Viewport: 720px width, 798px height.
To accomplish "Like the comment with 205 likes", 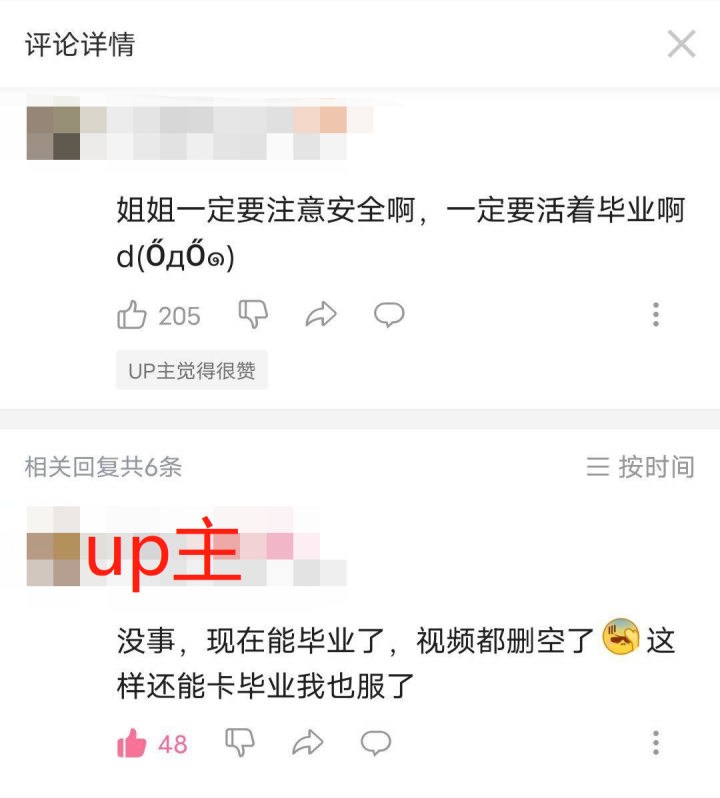I will click(133, 316).
